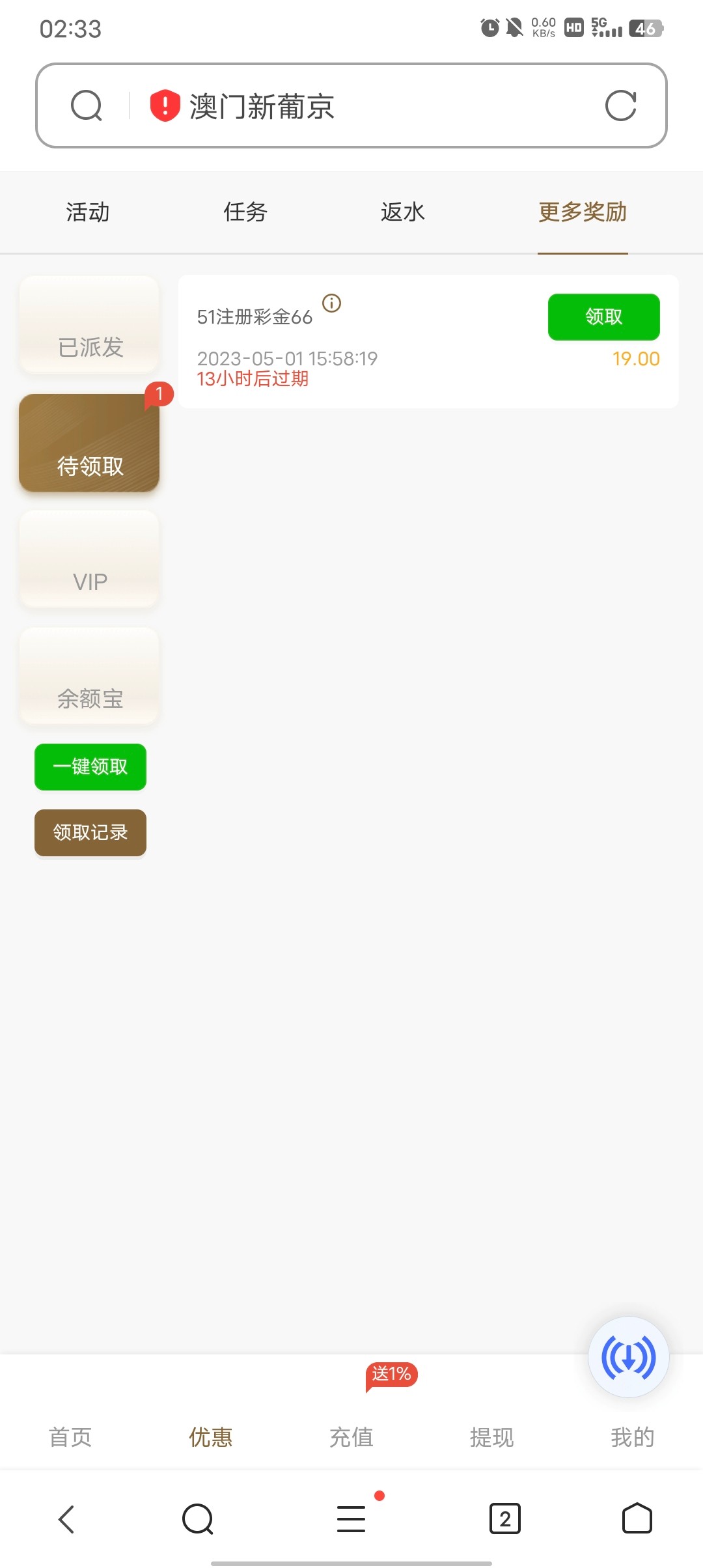Switch to the 我的 tab
Image resolution: width=703 pixels, height=1568 pixels.
click(632, 1436)
